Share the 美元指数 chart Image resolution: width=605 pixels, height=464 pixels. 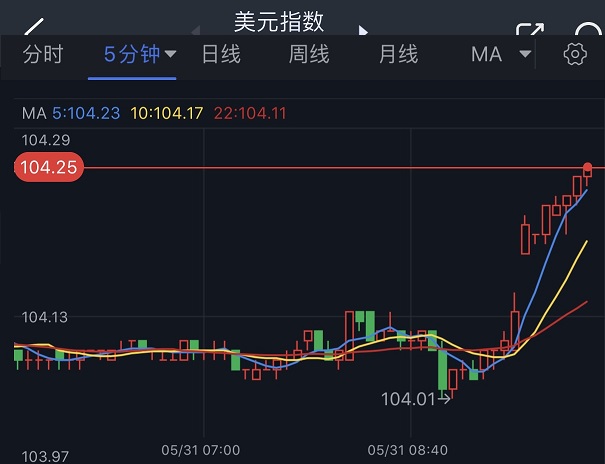(x=529, y=28)
